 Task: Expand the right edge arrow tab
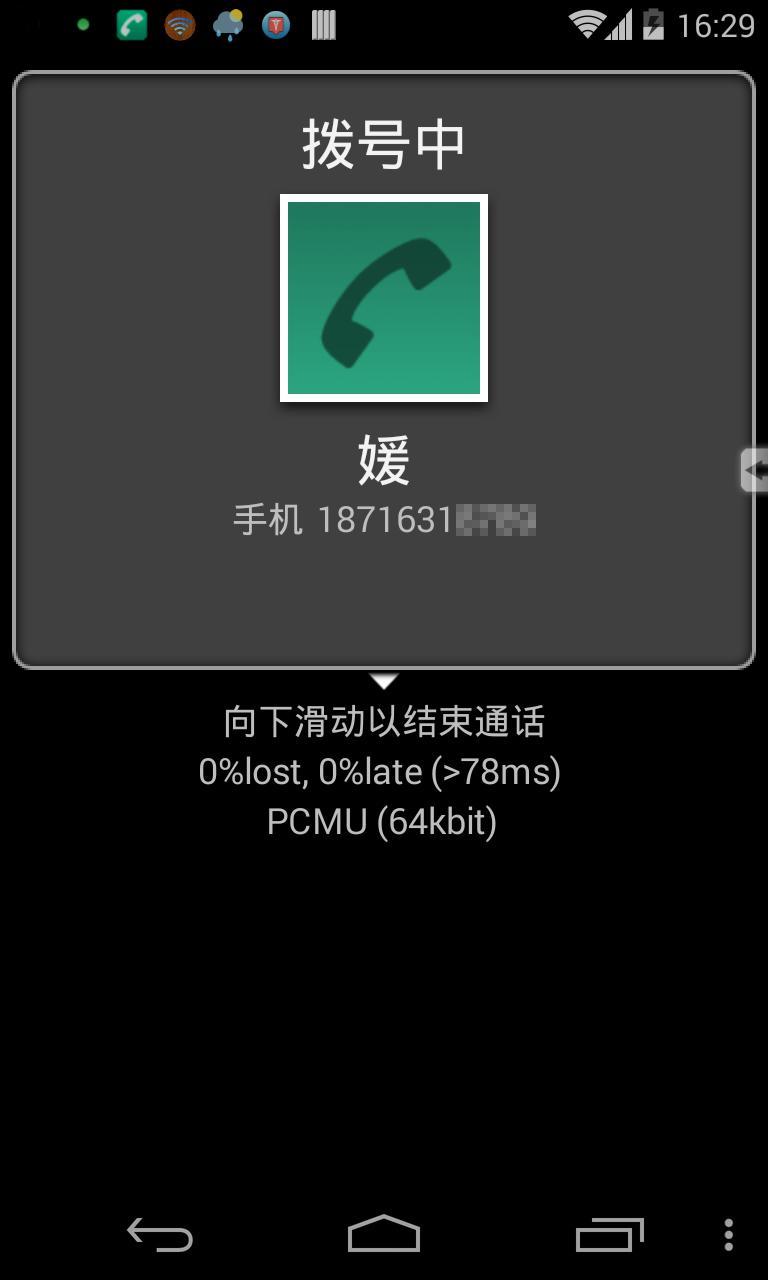coord(757,470)
